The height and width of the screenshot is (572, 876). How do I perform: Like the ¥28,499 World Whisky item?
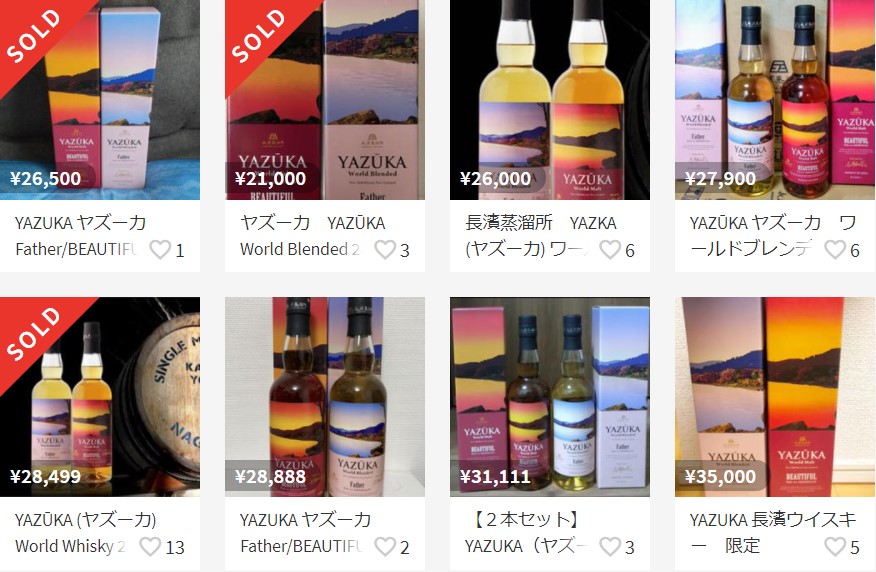[x=150, y=547]
